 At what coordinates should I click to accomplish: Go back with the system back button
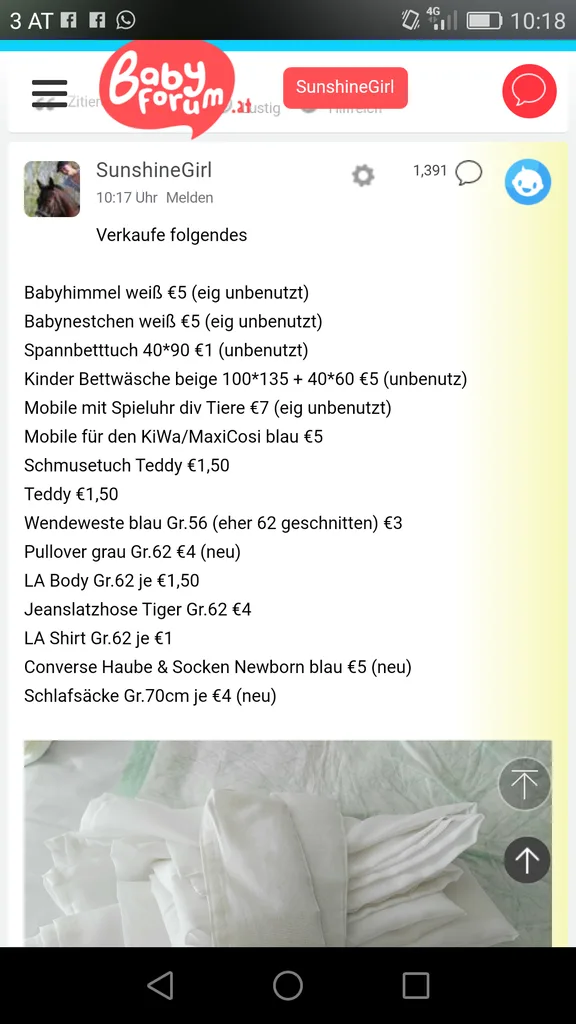[x=161, y=985]
